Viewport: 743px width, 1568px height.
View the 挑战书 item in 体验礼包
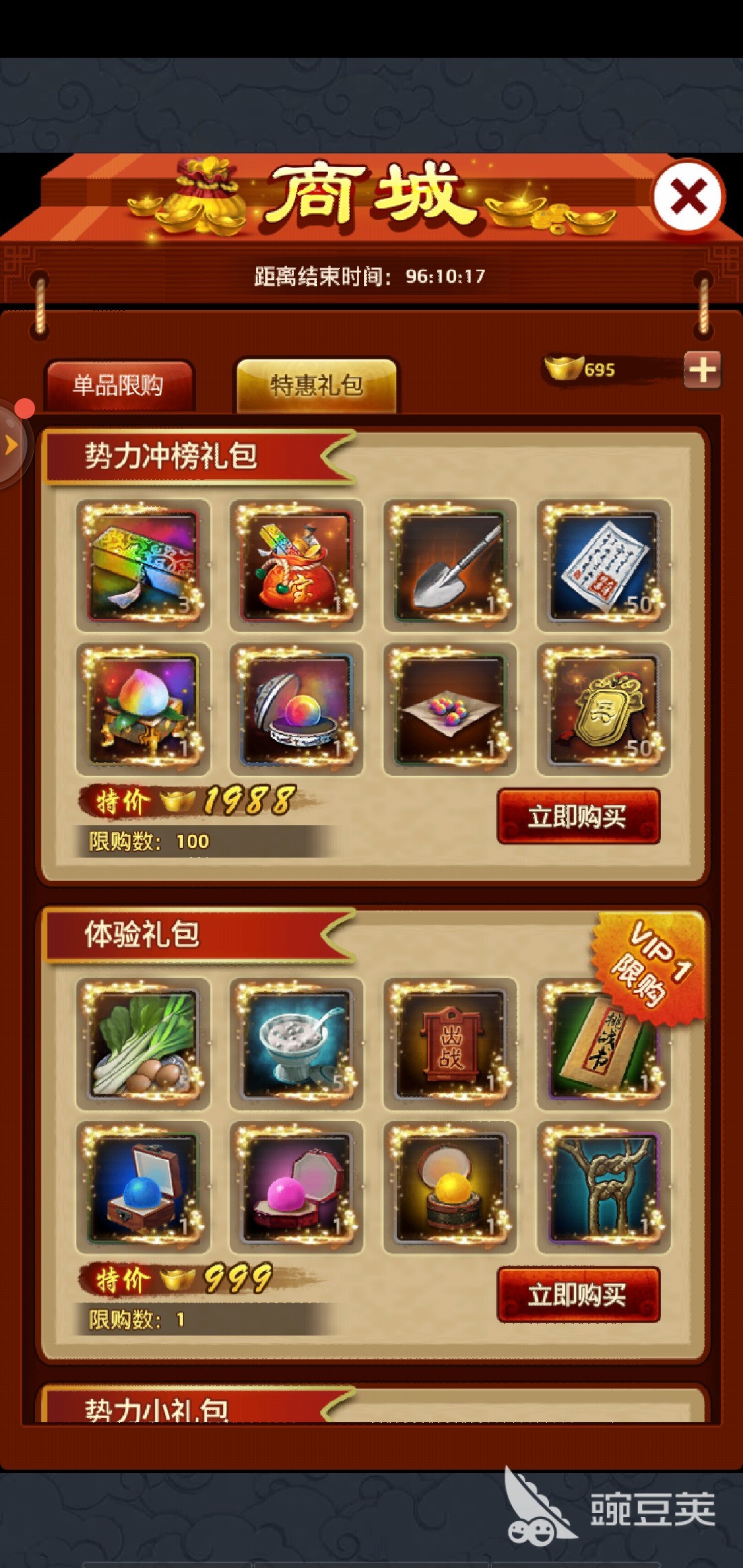603,1043
